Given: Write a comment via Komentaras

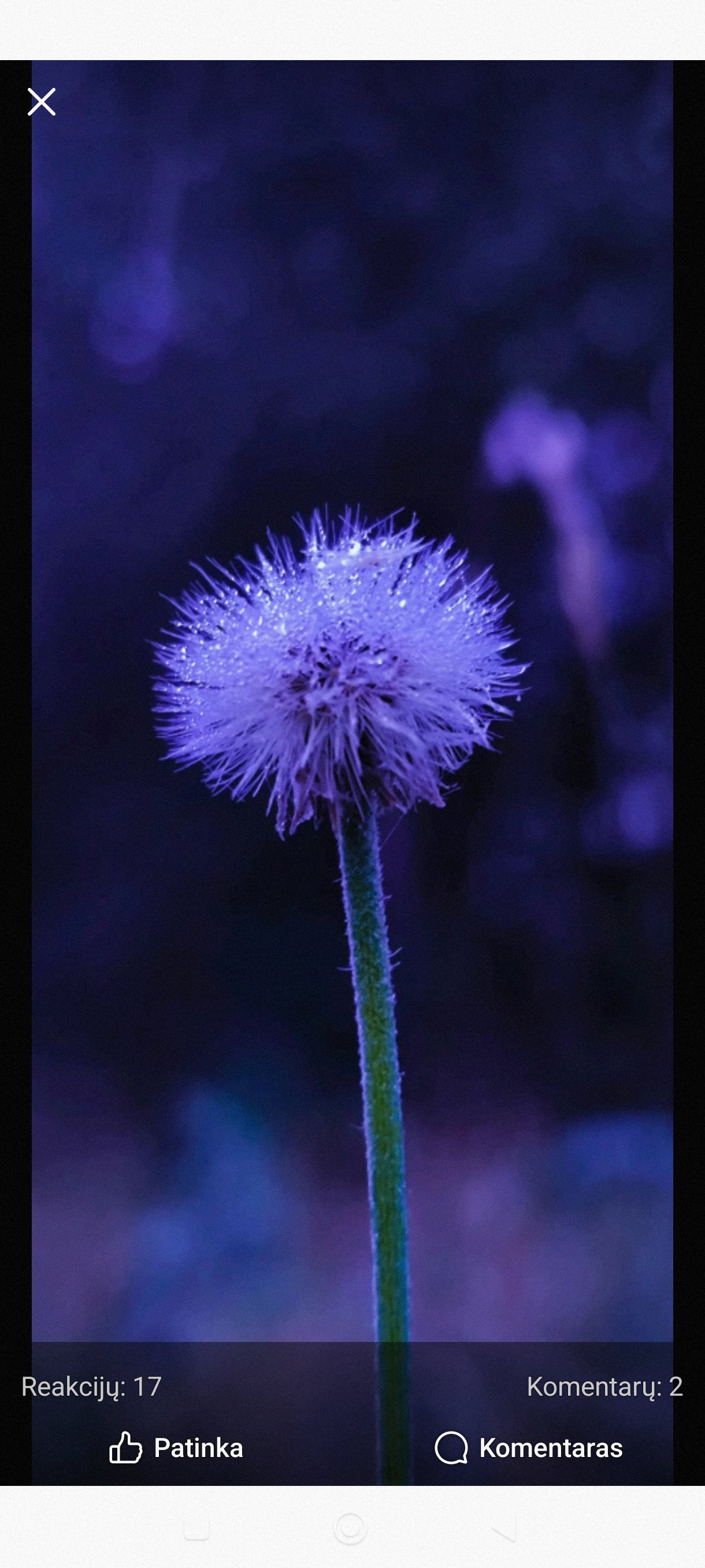Looking at the screenshot, I should coord(529,1448).
